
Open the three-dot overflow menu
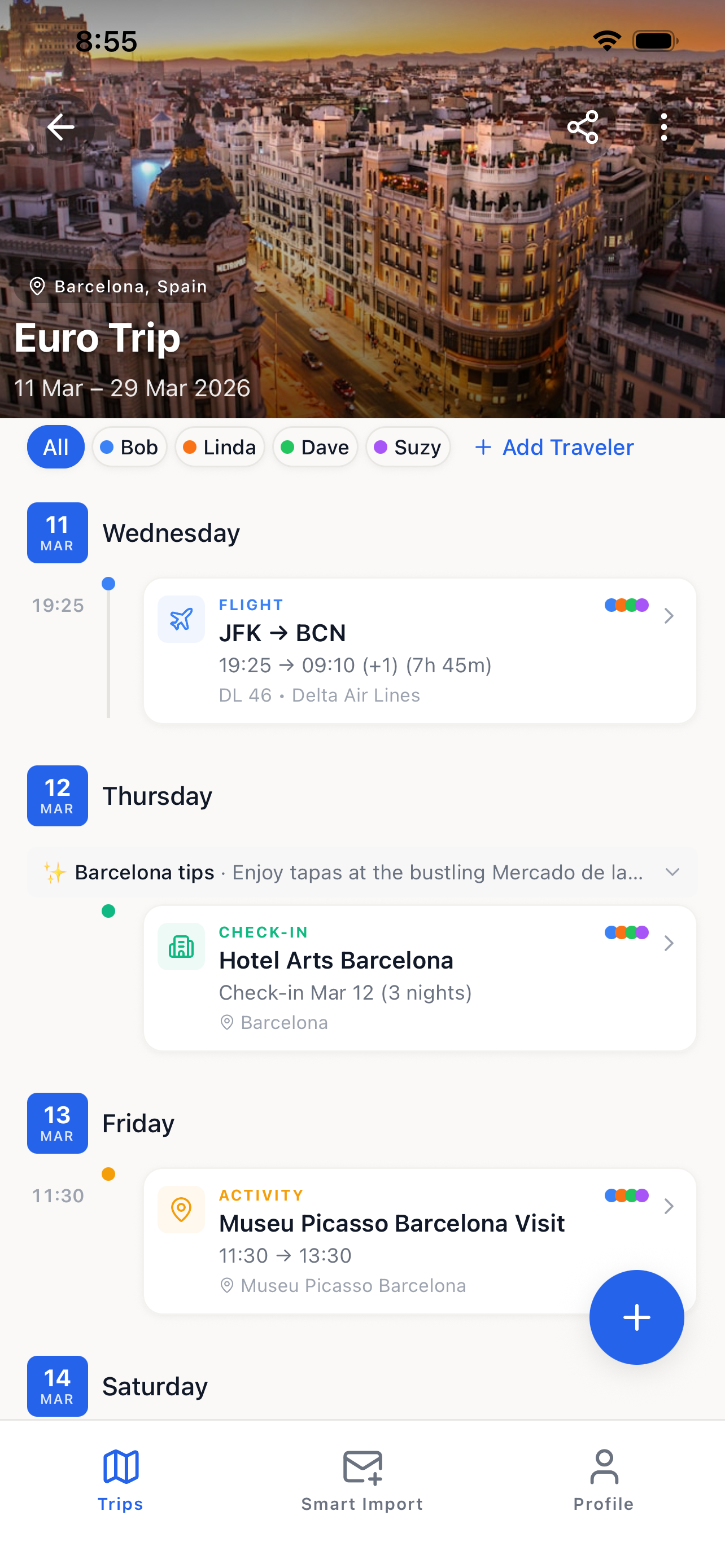pyautogui.click(x=663, y=127)
